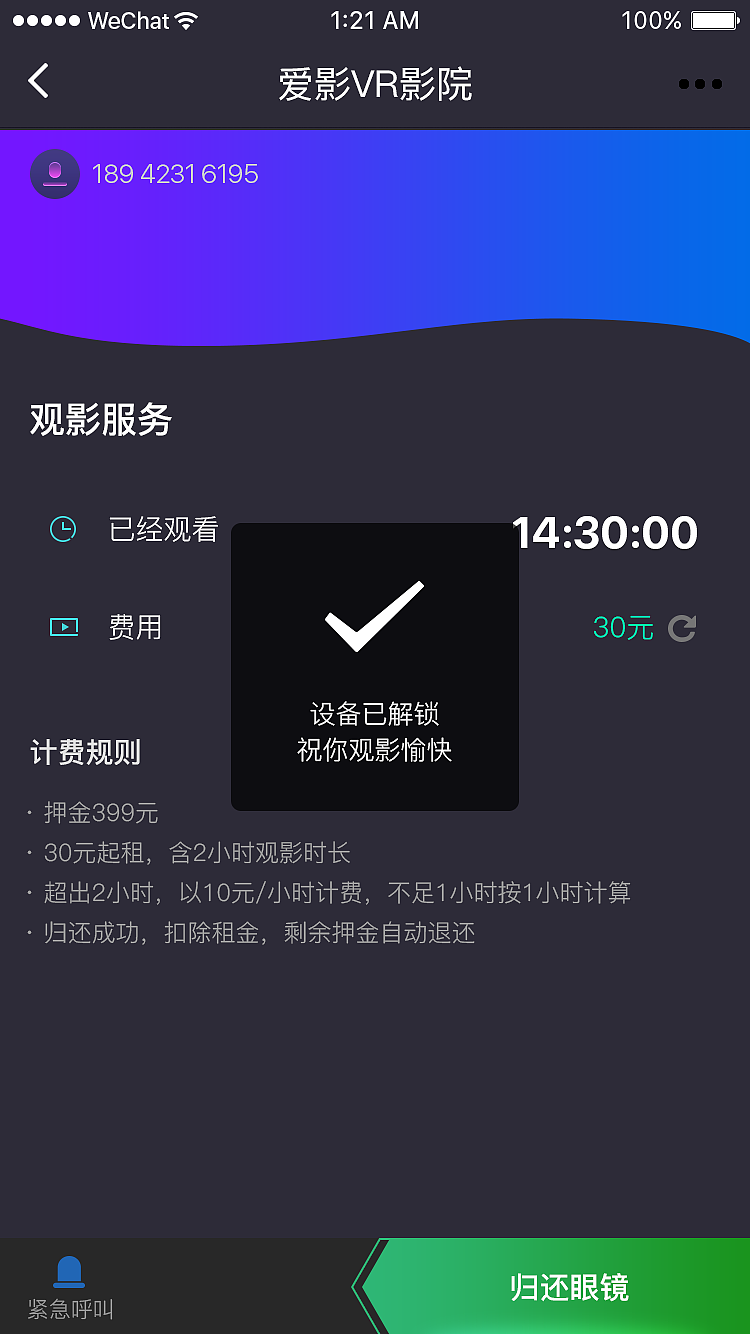Tap the back arrow to leave 爱影VR影院
Image resolution: width=750 pixels, height=1334 pixels.
coord(38,80)
